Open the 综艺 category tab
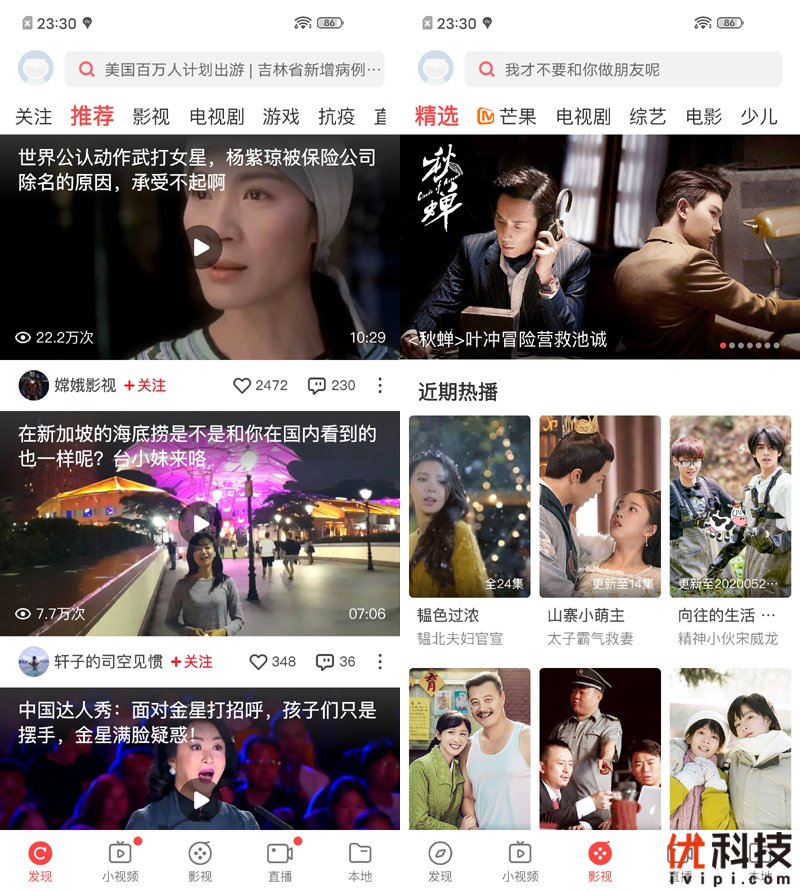The width and height of the screenshot is (800, 892). click(x=647, y=116)
